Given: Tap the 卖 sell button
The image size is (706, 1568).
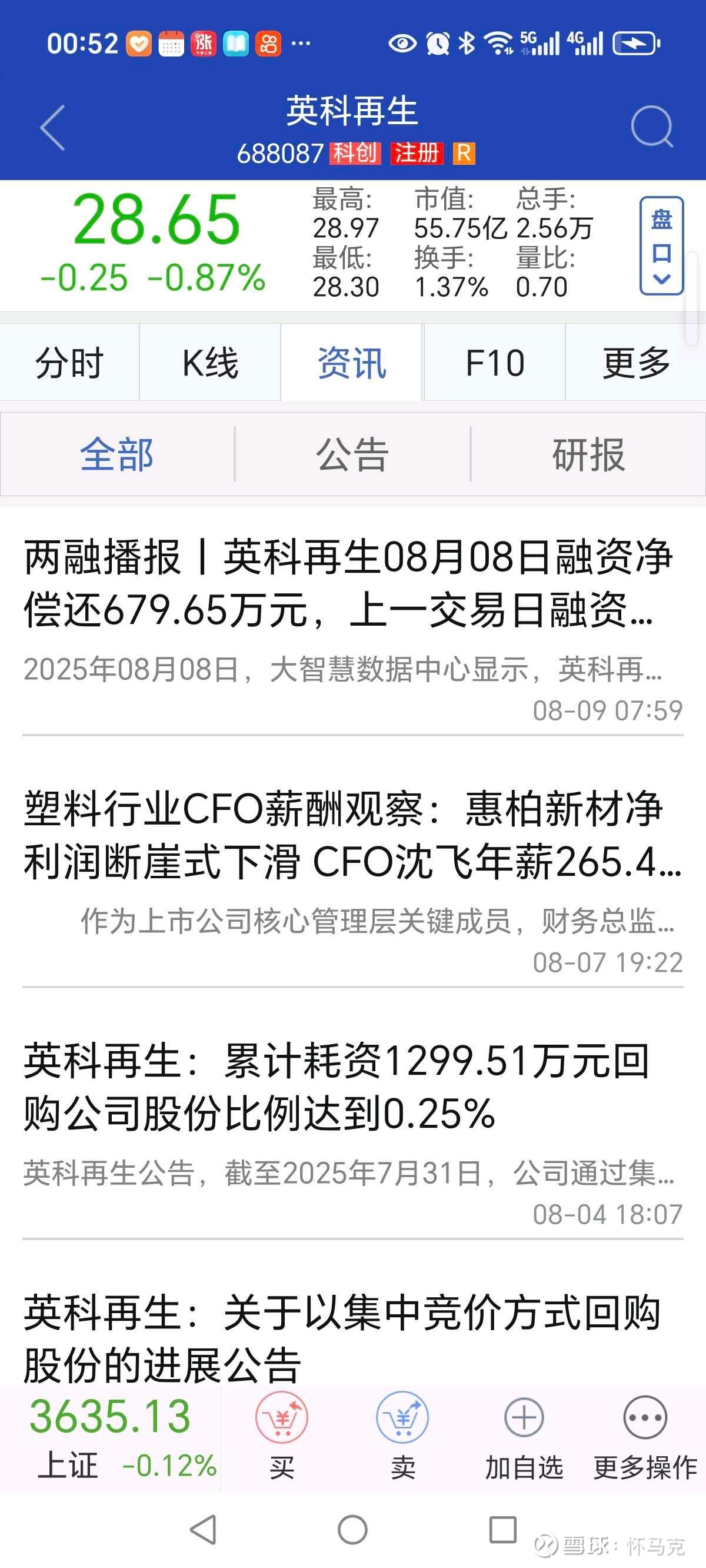Looking at the screenshot, I should tap(402, 1437).
